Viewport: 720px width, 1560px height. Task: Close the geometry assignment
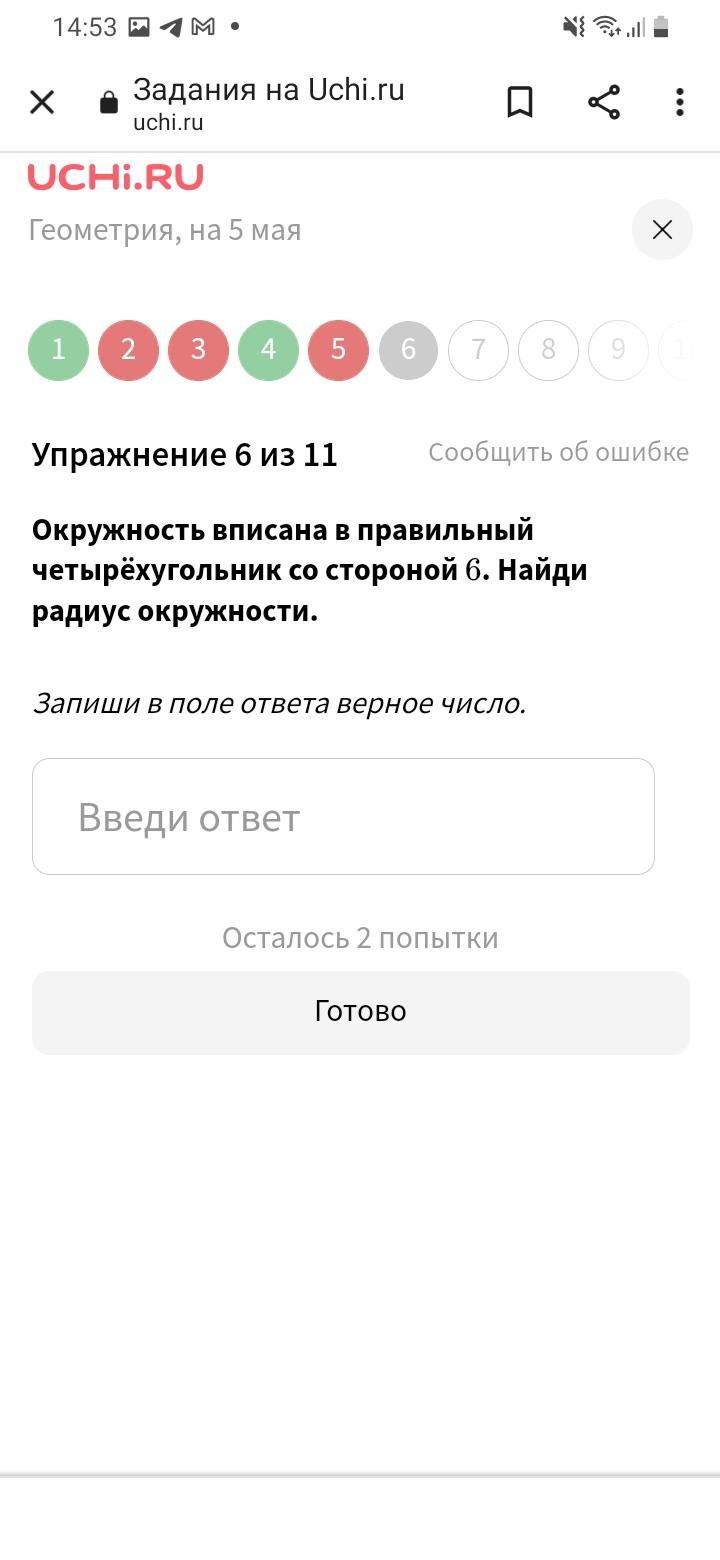point(662,230)
